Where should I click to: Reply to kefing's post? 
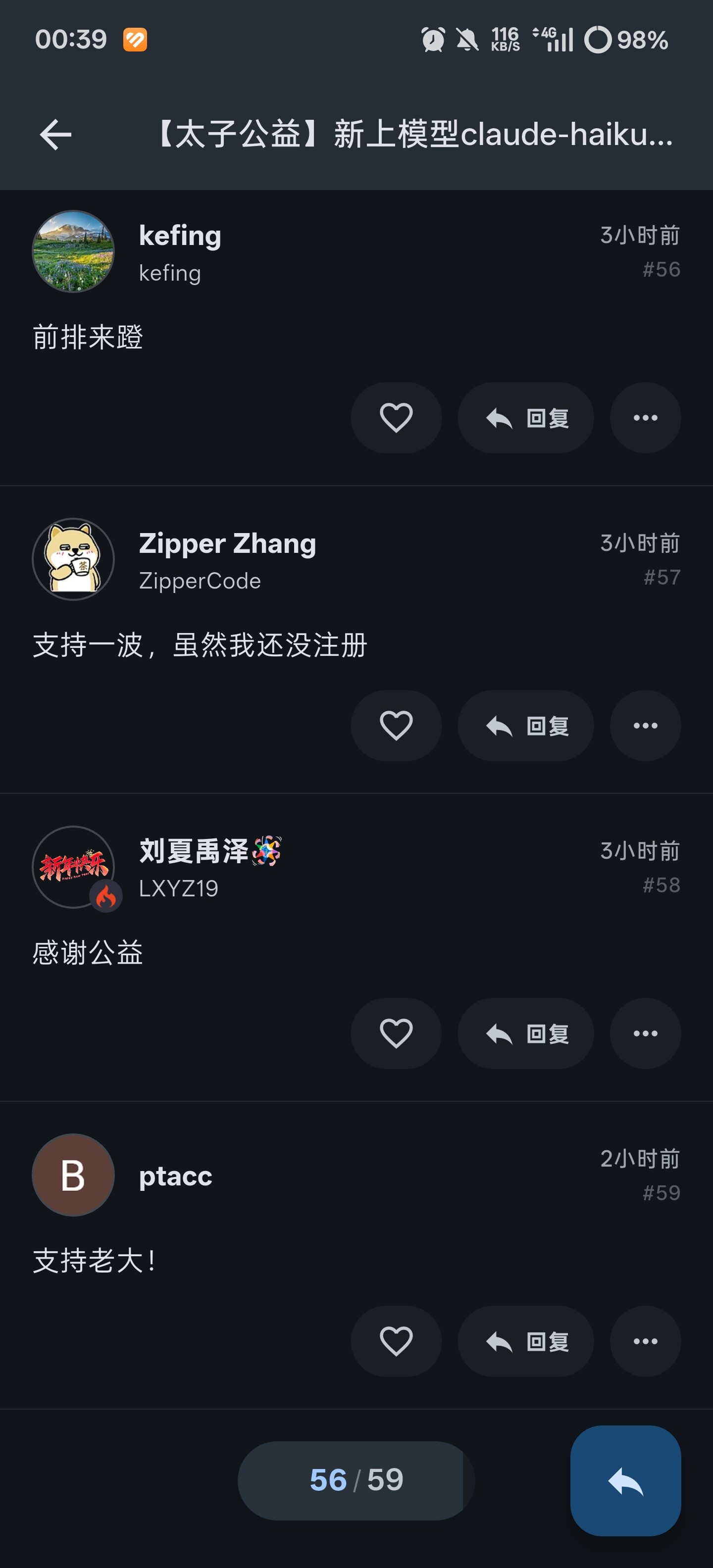[525, 418]
